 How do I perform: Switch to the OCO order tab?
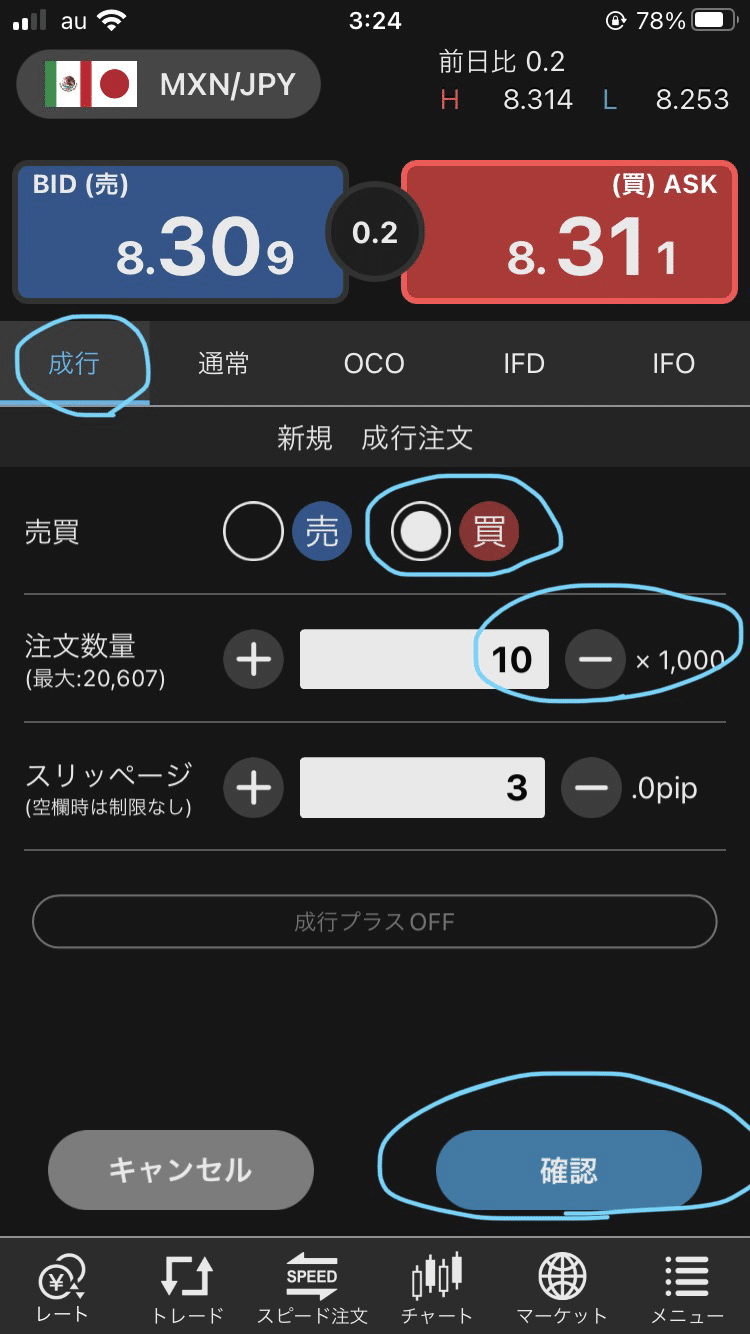click(x=374, y=363)
